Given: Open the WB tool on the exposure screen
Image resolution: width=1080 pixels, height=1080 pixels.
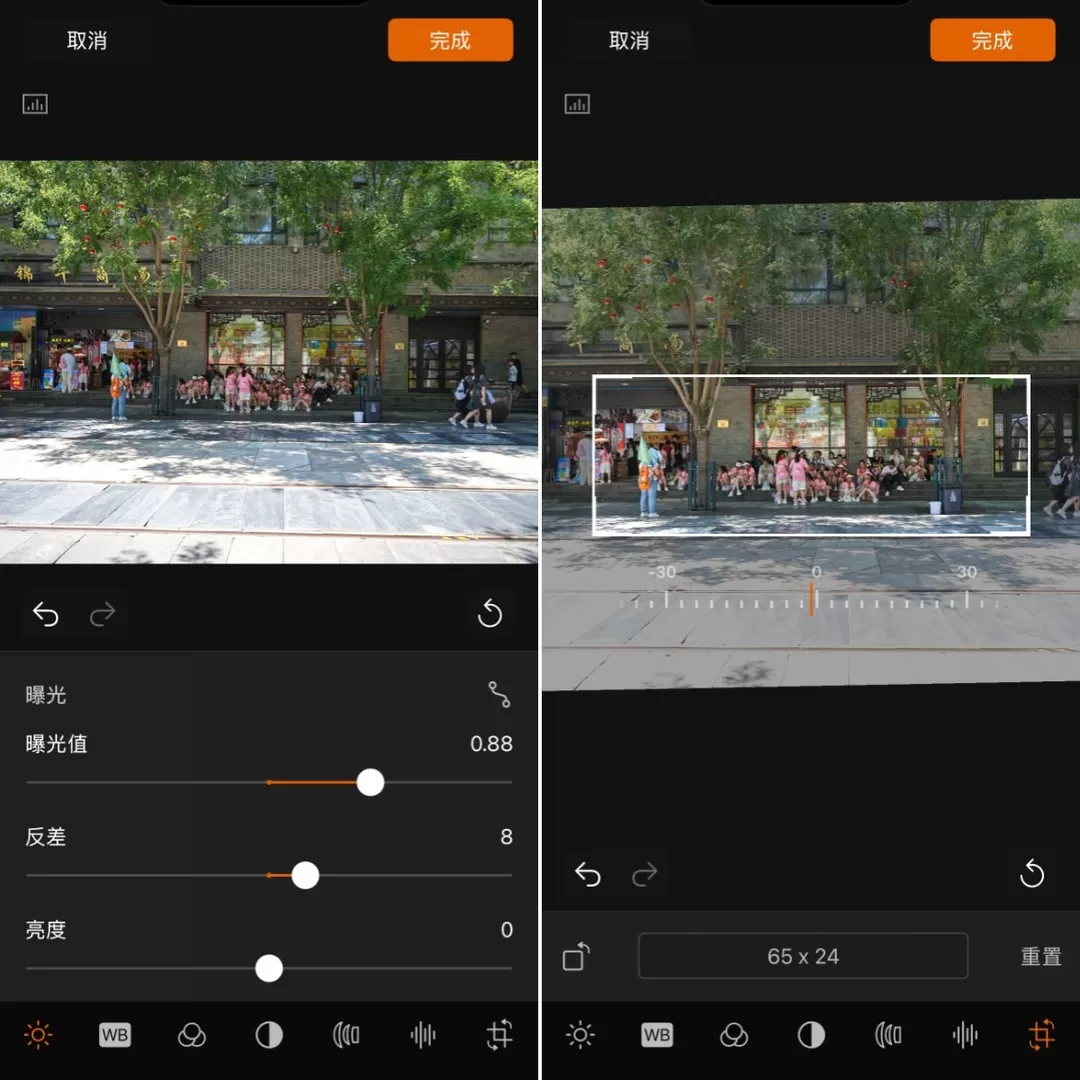Looking at the screenshot, I should [115, 1035].
